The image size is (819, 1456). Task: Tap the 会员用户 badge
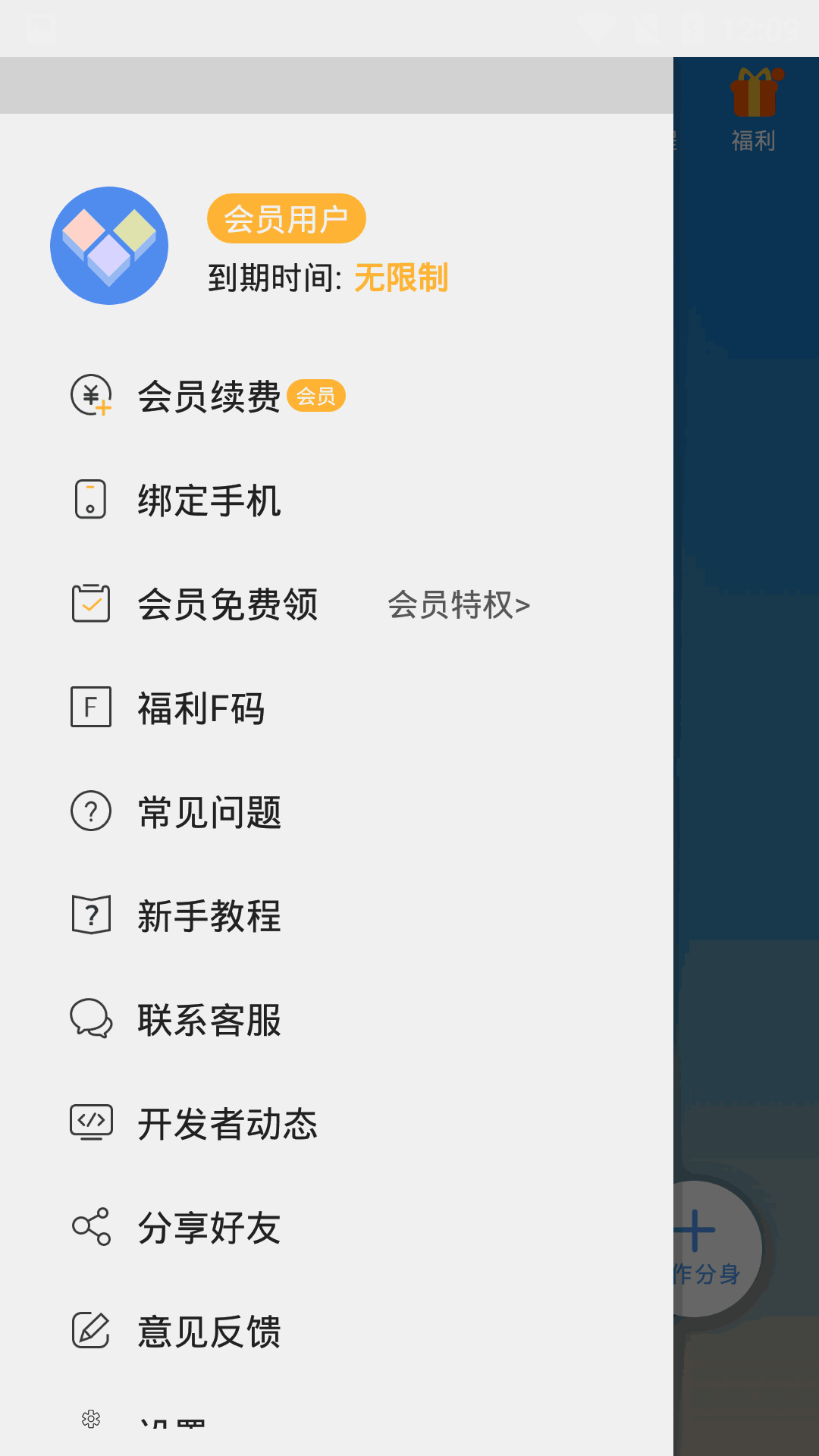pyautogui.click(x=287, y=218)
